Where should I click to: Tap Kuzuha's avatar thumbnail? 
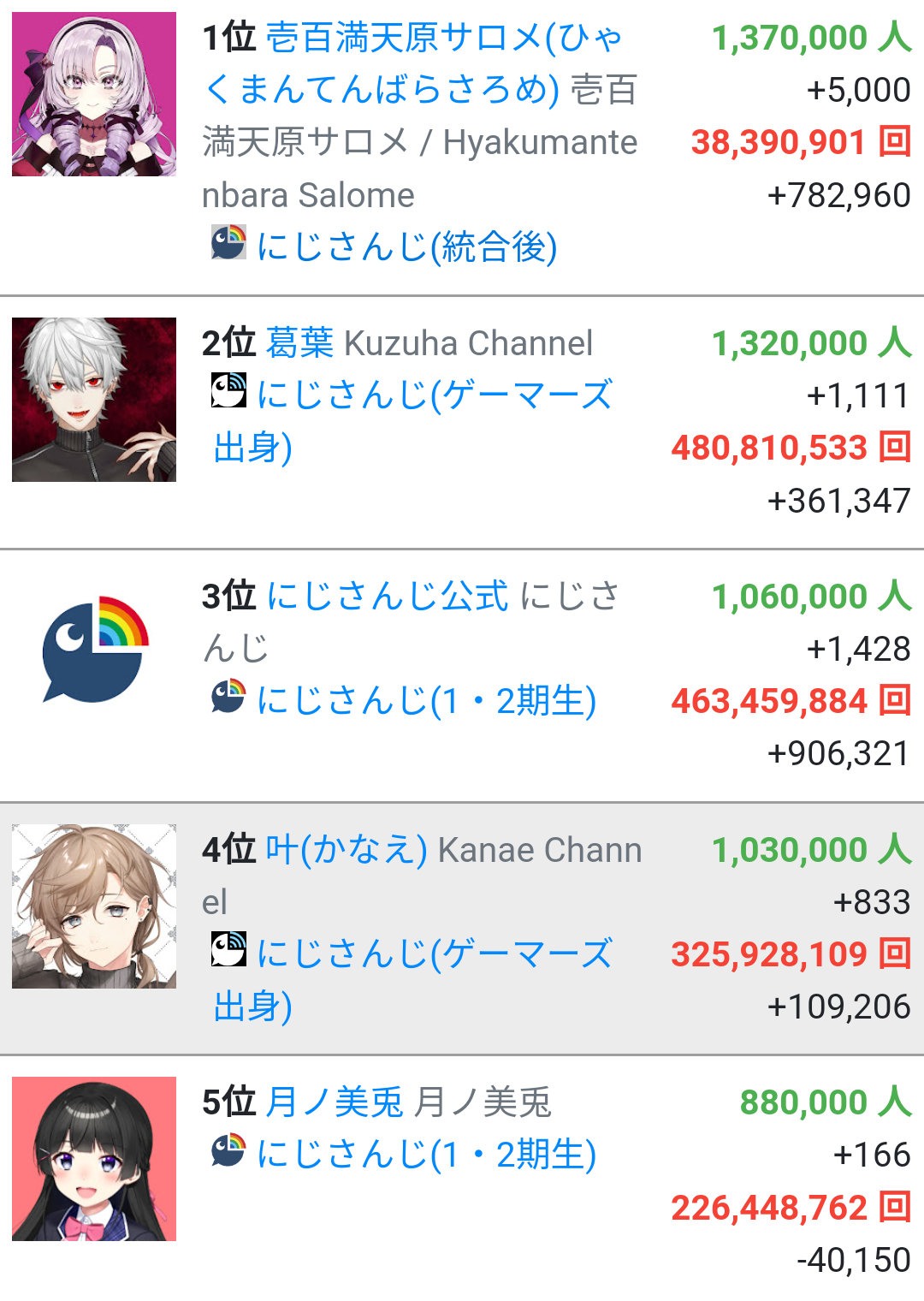coord(94,400)
